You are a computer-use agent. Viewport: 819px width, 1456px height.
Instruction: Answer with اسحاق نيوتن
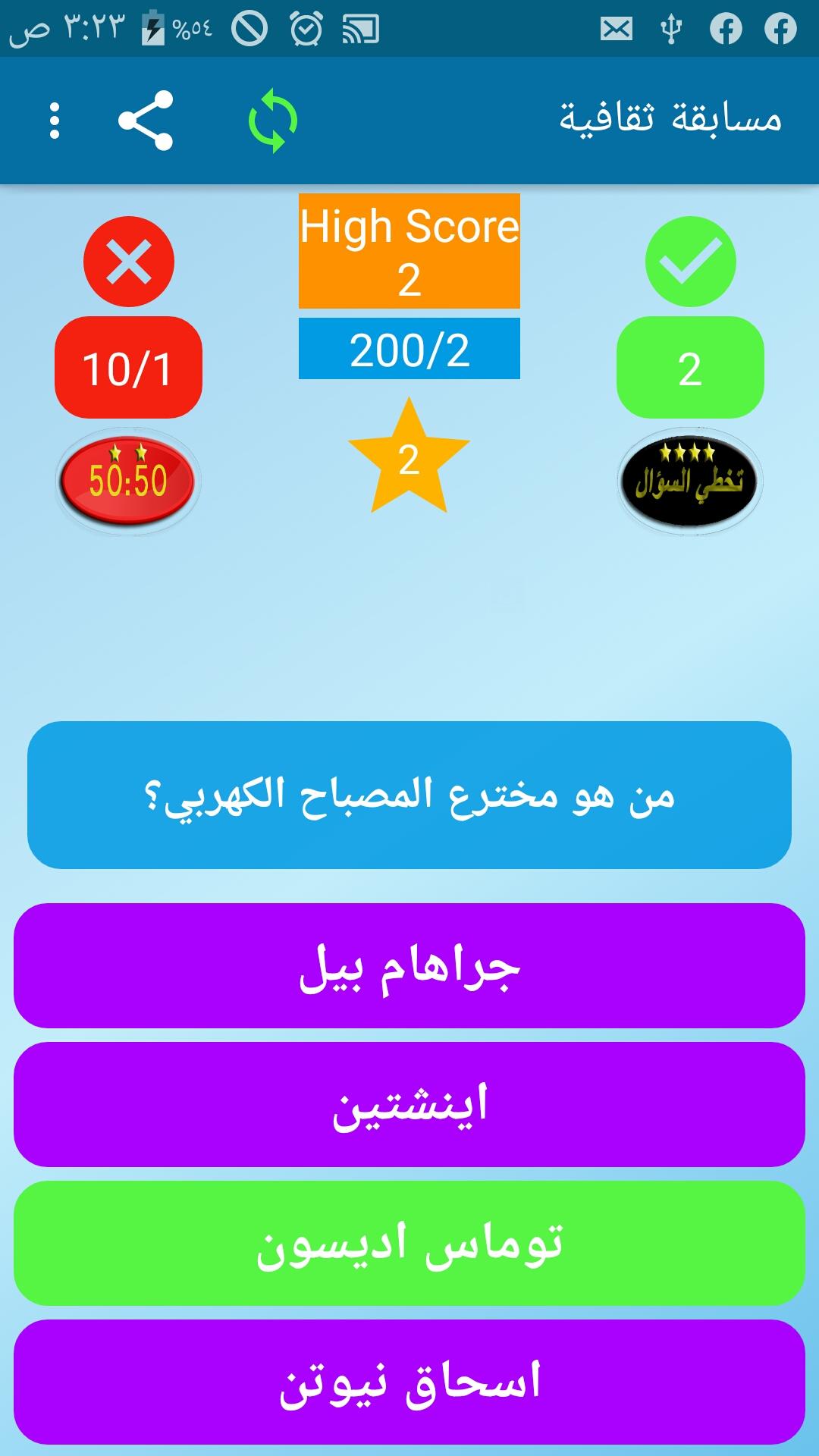coord(409,1382)
